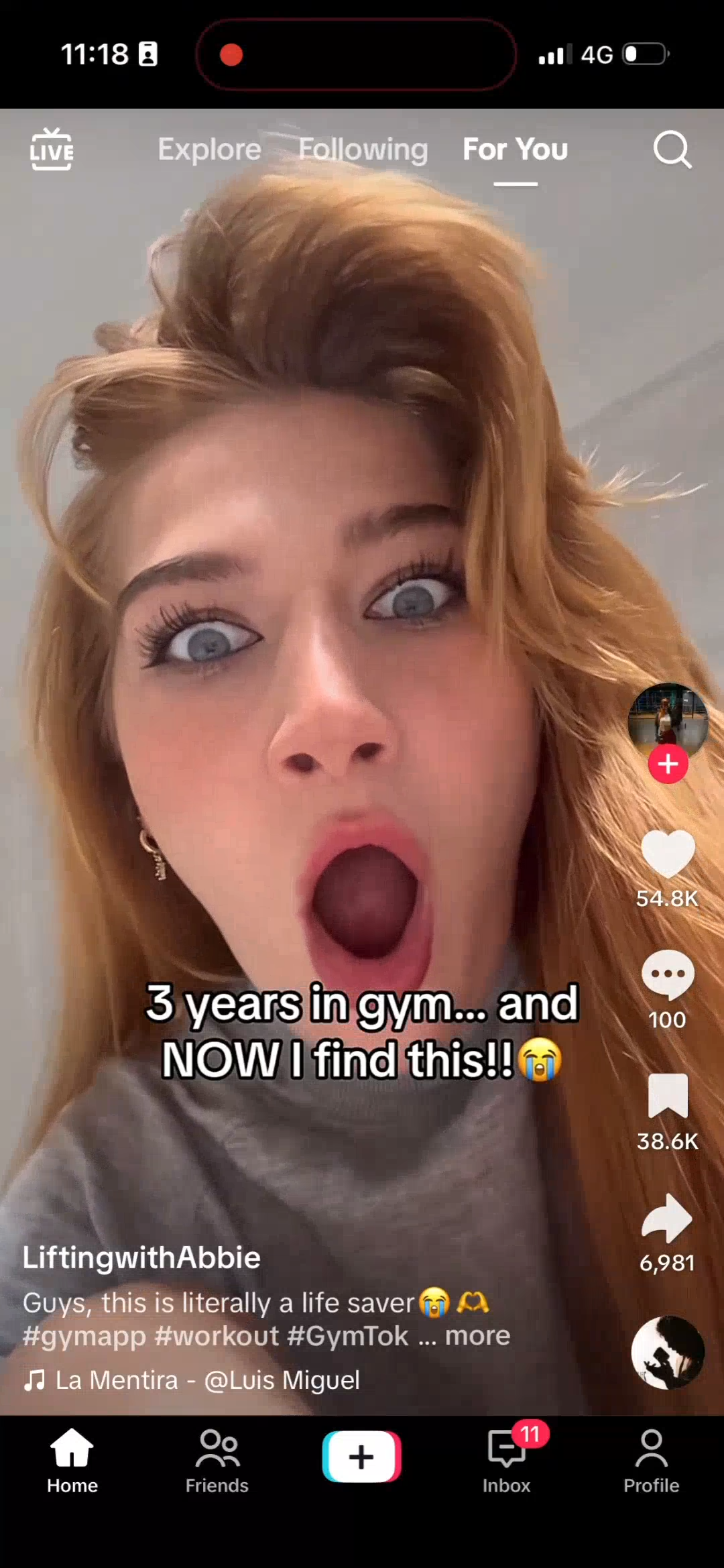This screenshot has width=724, height=1568.
Task: Open the LIVE streams icon
Action: (52, 149)
